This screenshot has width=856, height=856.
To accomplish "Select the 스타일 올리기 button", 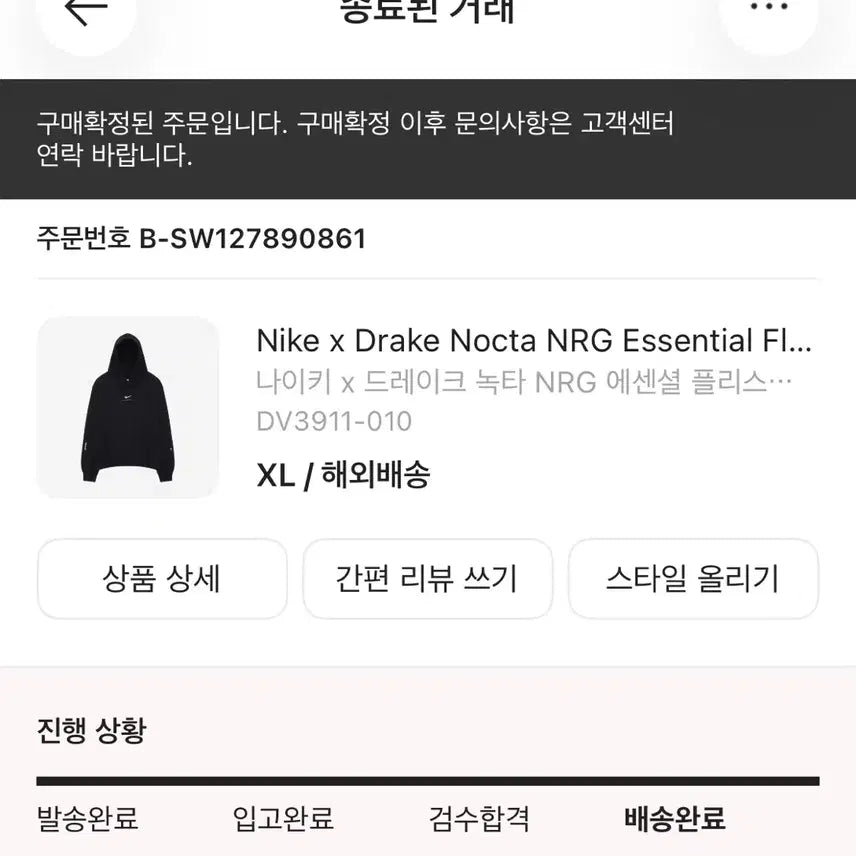I will click(693, 579).
